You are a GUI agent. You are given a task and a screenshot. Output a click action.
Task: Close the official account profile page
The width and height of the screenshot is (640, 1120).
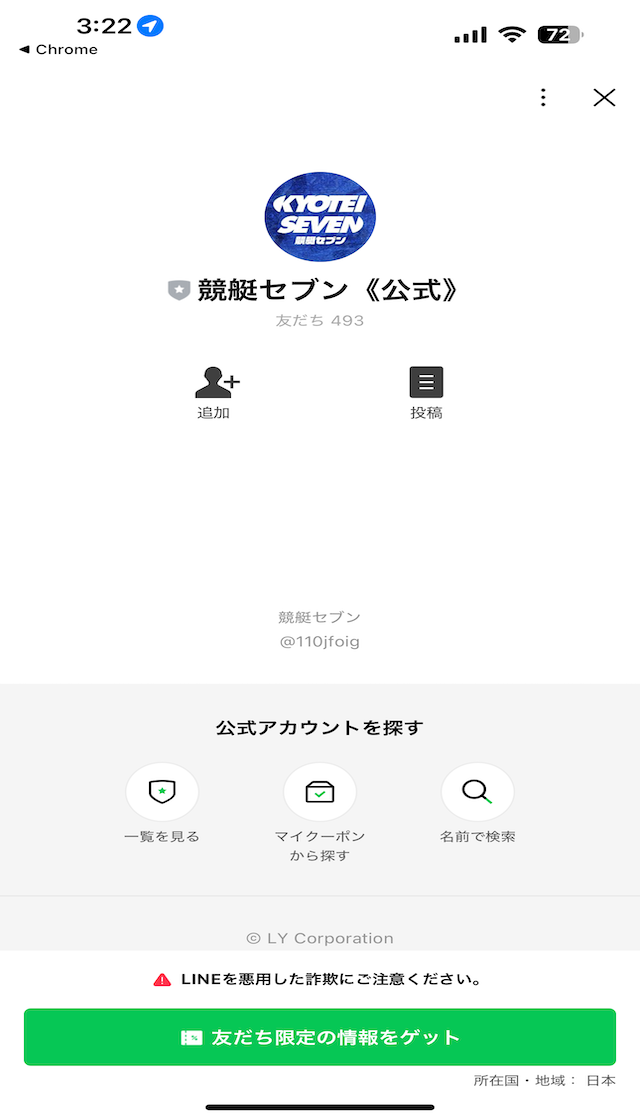[604, 98]
